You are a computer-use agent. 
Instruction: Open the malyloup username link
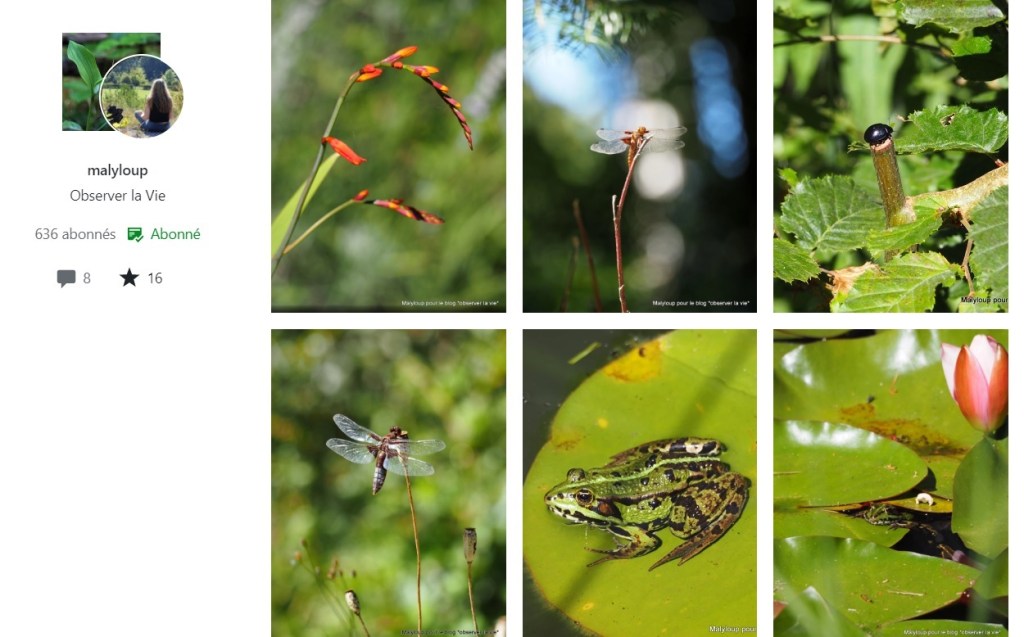click(117, 170)
